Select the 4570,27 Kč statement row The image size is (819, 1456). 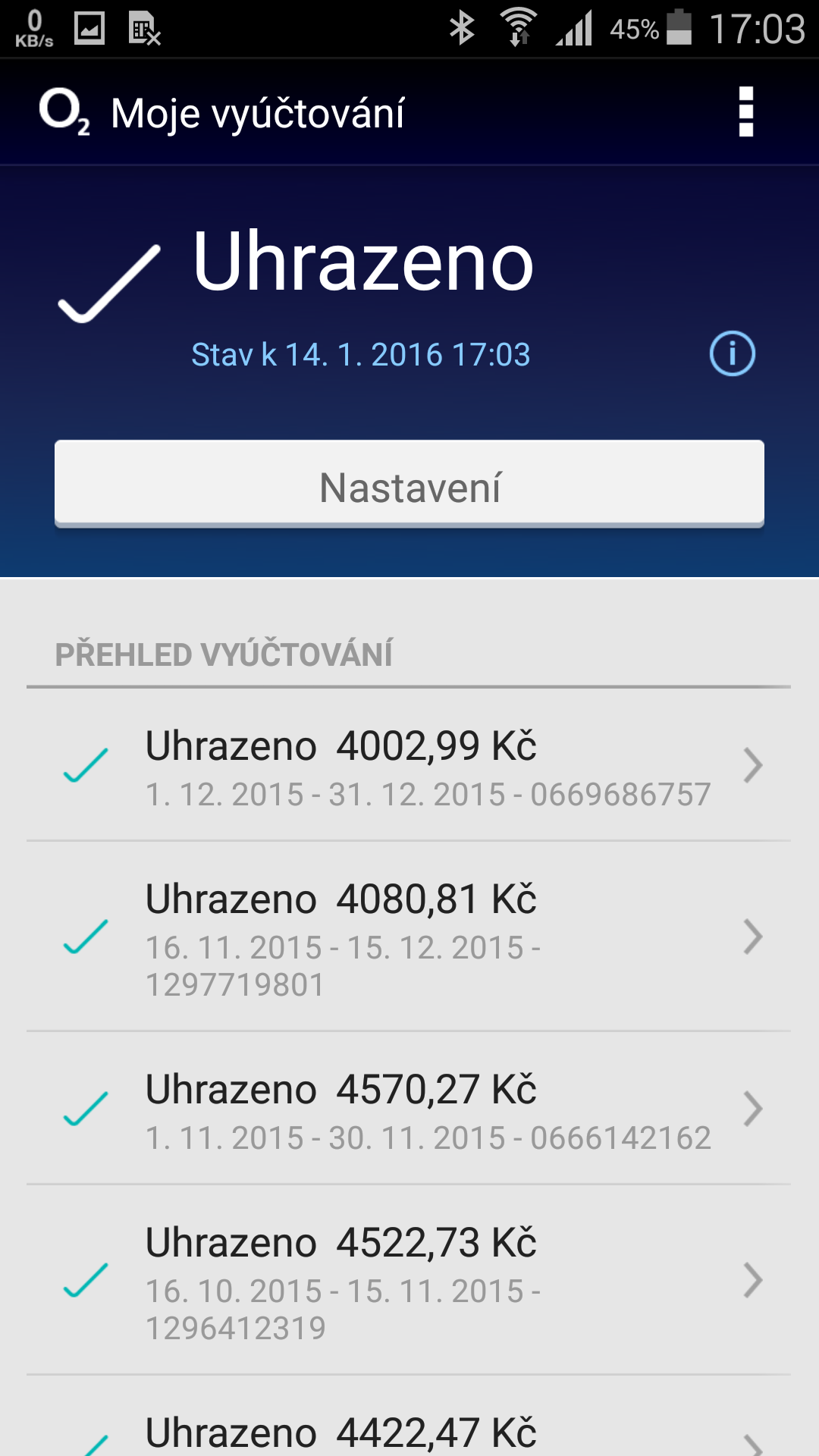(409, 1109)
